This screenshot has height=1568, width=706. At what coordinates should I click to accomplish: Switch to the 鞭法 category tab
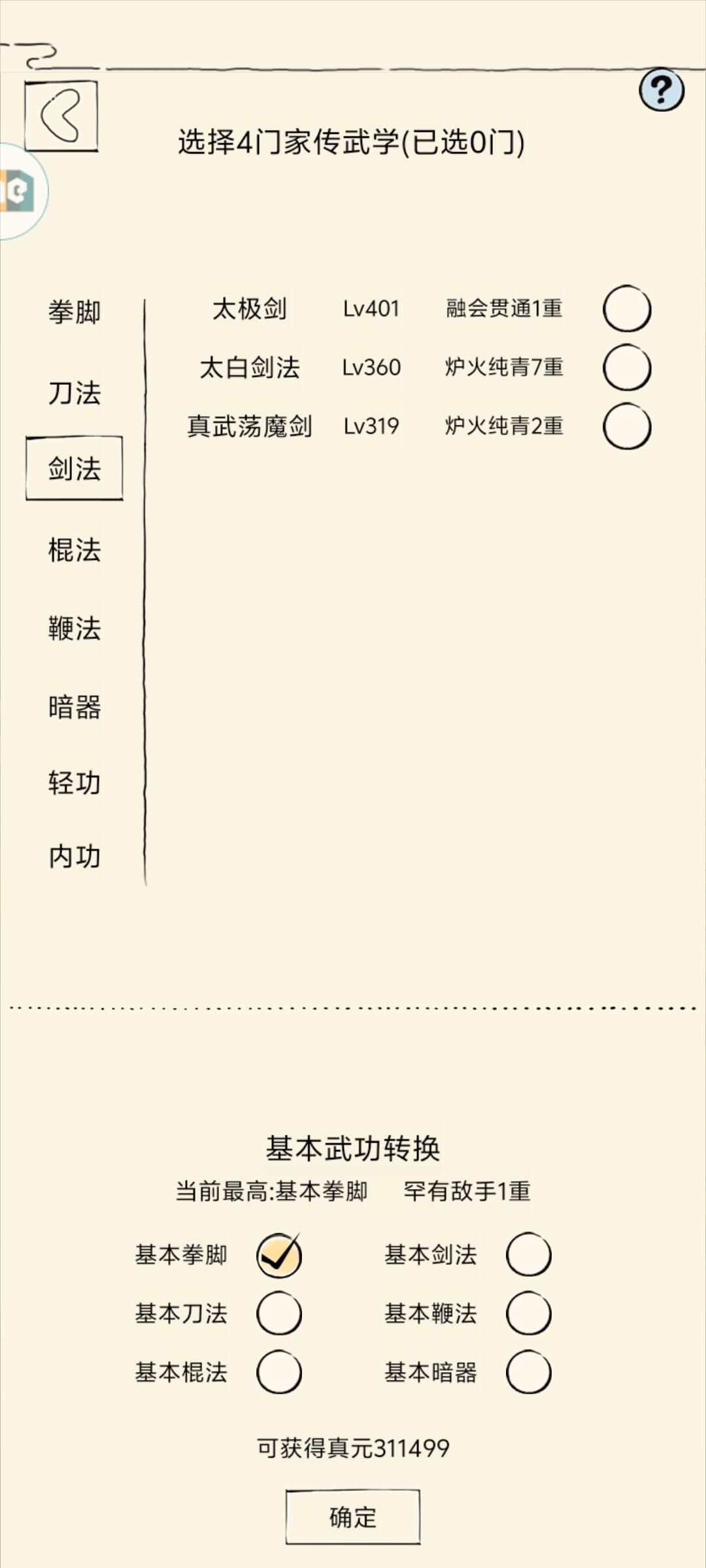pos(74,627)
